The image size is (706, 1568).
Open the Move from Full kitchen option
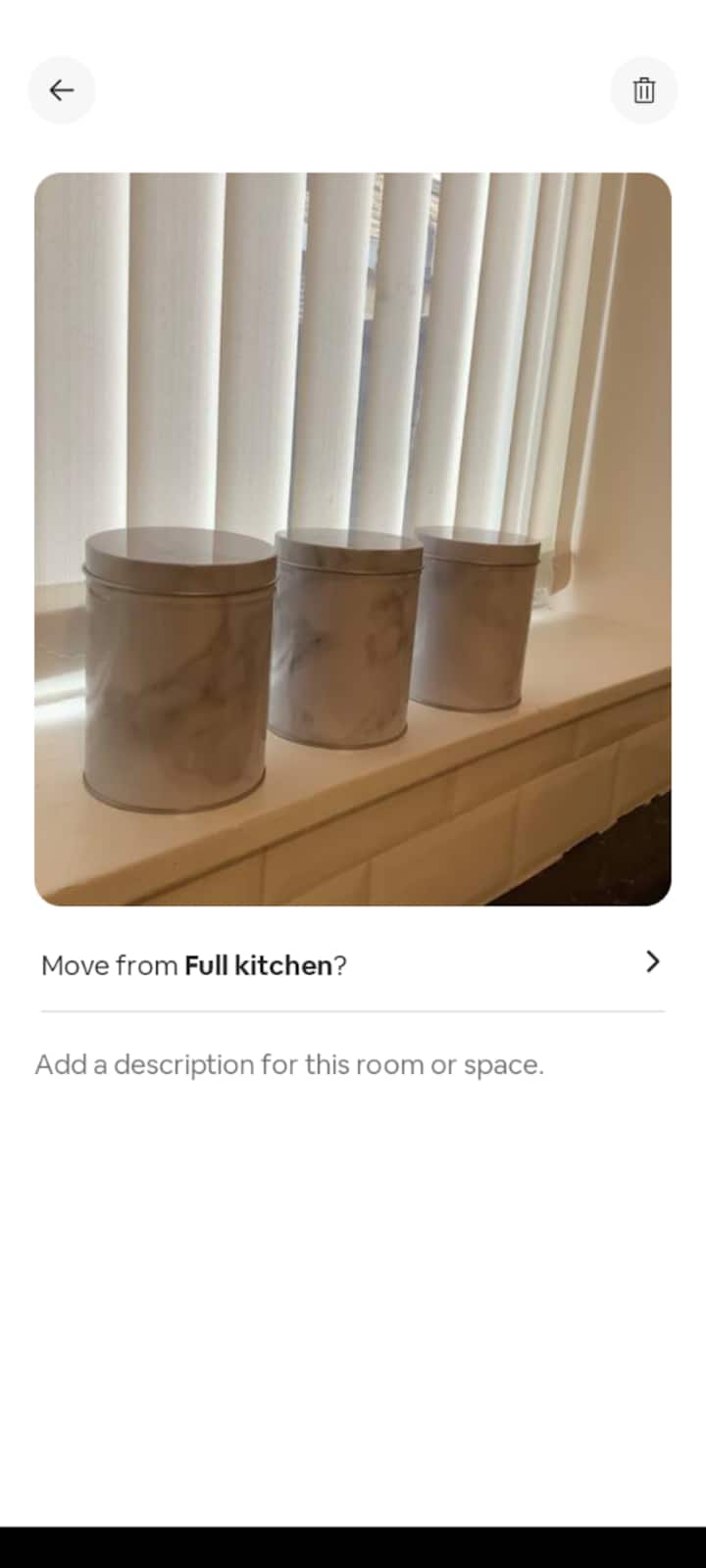coord(352,964)
